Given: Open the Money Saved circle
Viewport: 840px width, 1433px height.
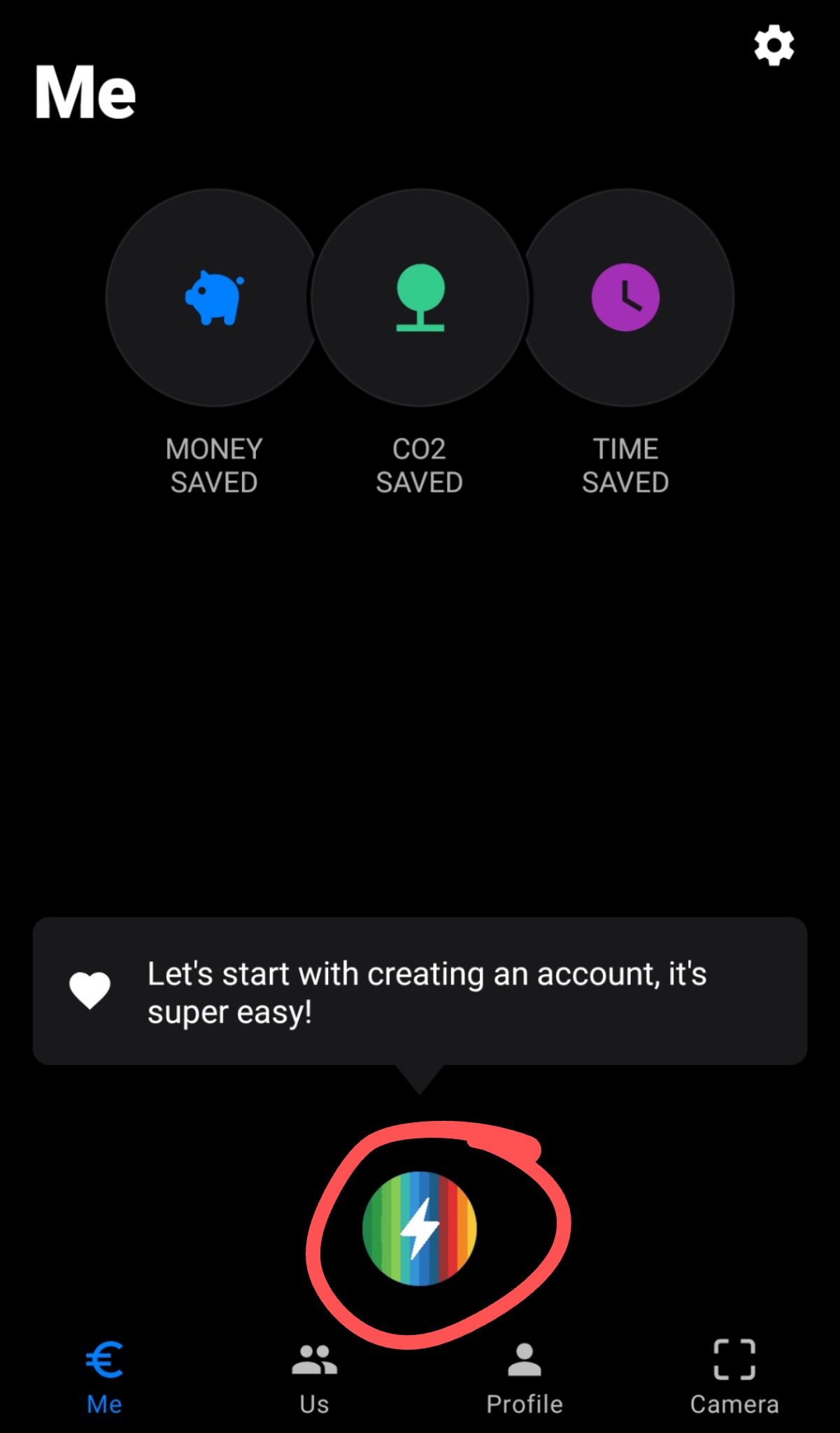Looking at the screenshot, I should (213, 298).
